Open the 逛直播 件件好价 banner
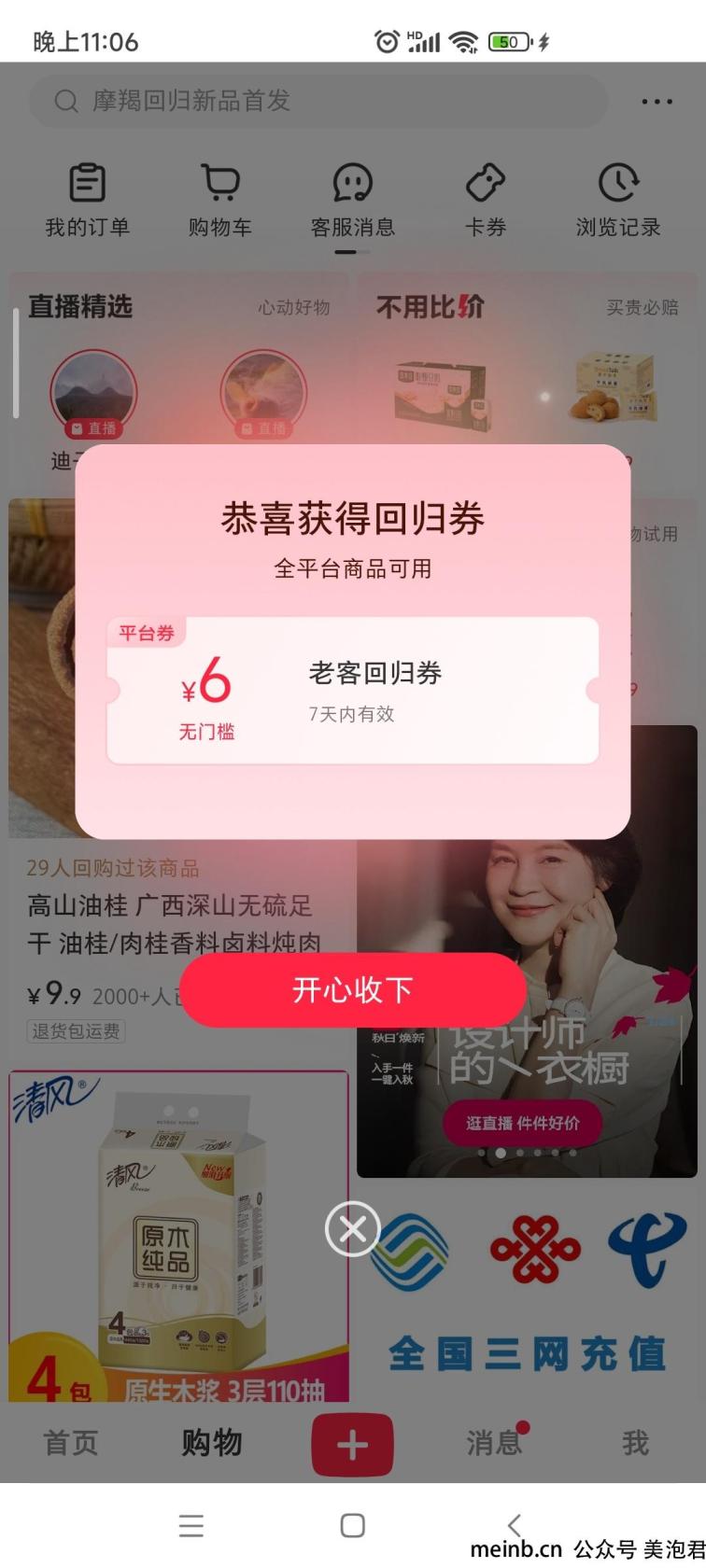This screenshot has width=706, height=1568. 523,1124
